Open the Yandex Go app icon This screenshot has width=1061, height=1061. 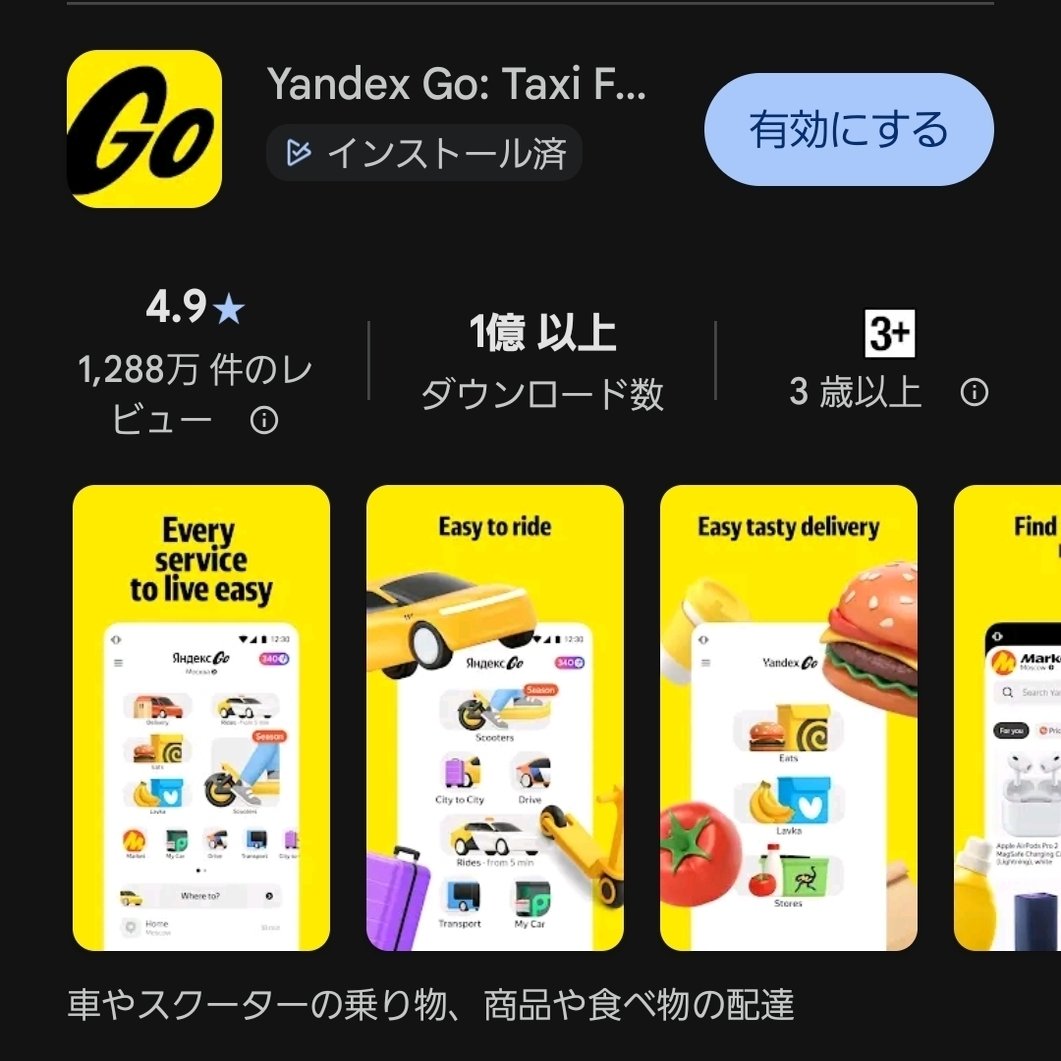144,129
